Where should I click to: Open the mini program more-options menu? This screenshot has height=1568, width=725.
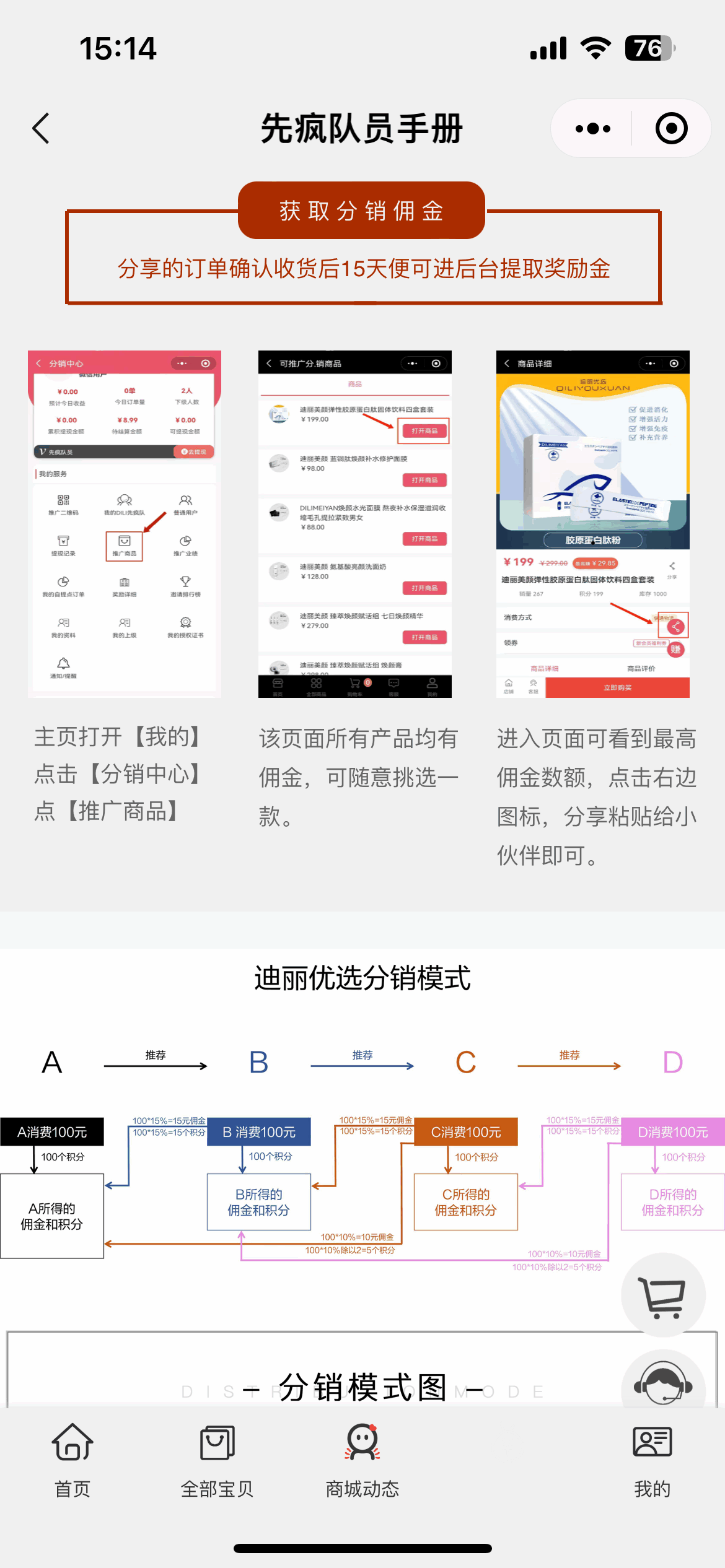(592, 129)
